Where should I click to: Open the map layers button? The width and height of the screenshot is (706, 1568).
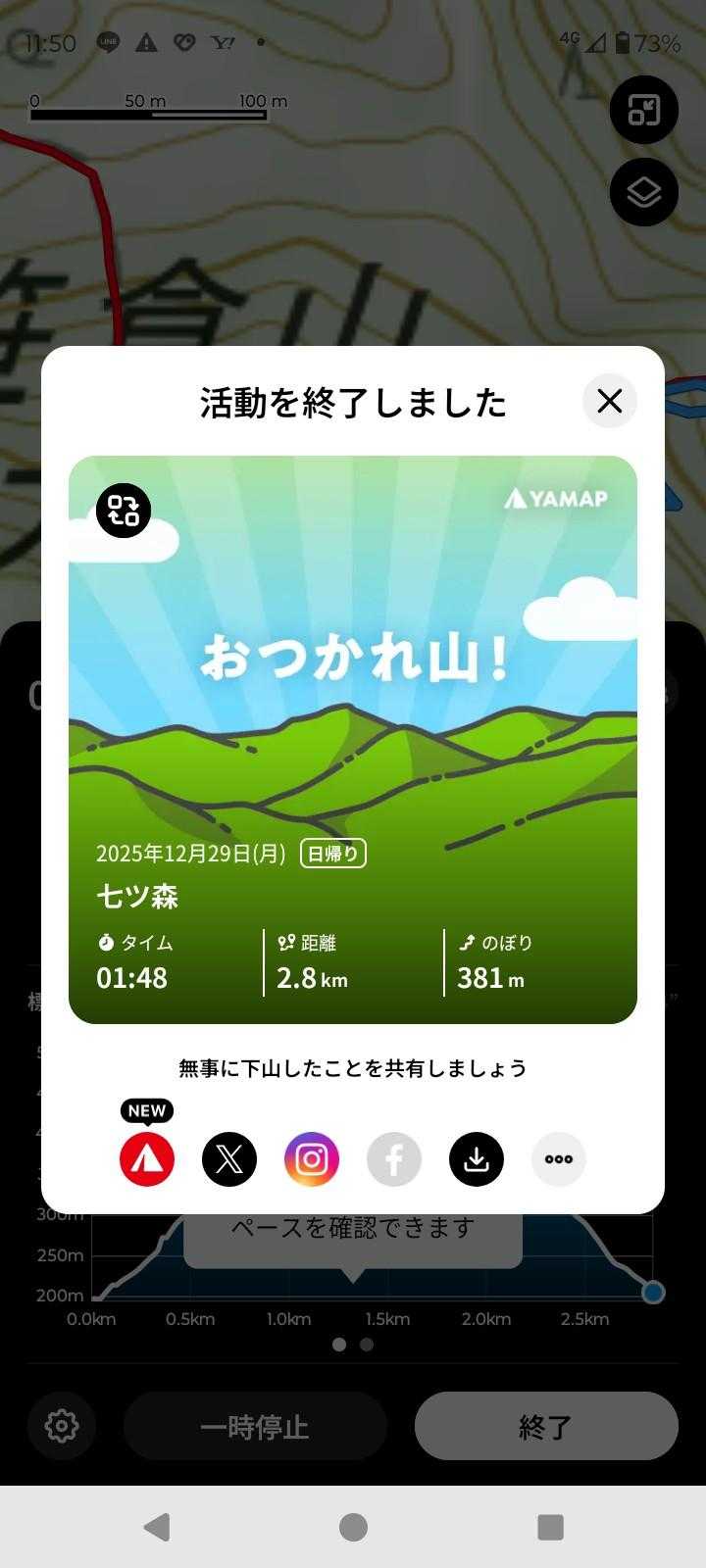(x=644, y=192)
